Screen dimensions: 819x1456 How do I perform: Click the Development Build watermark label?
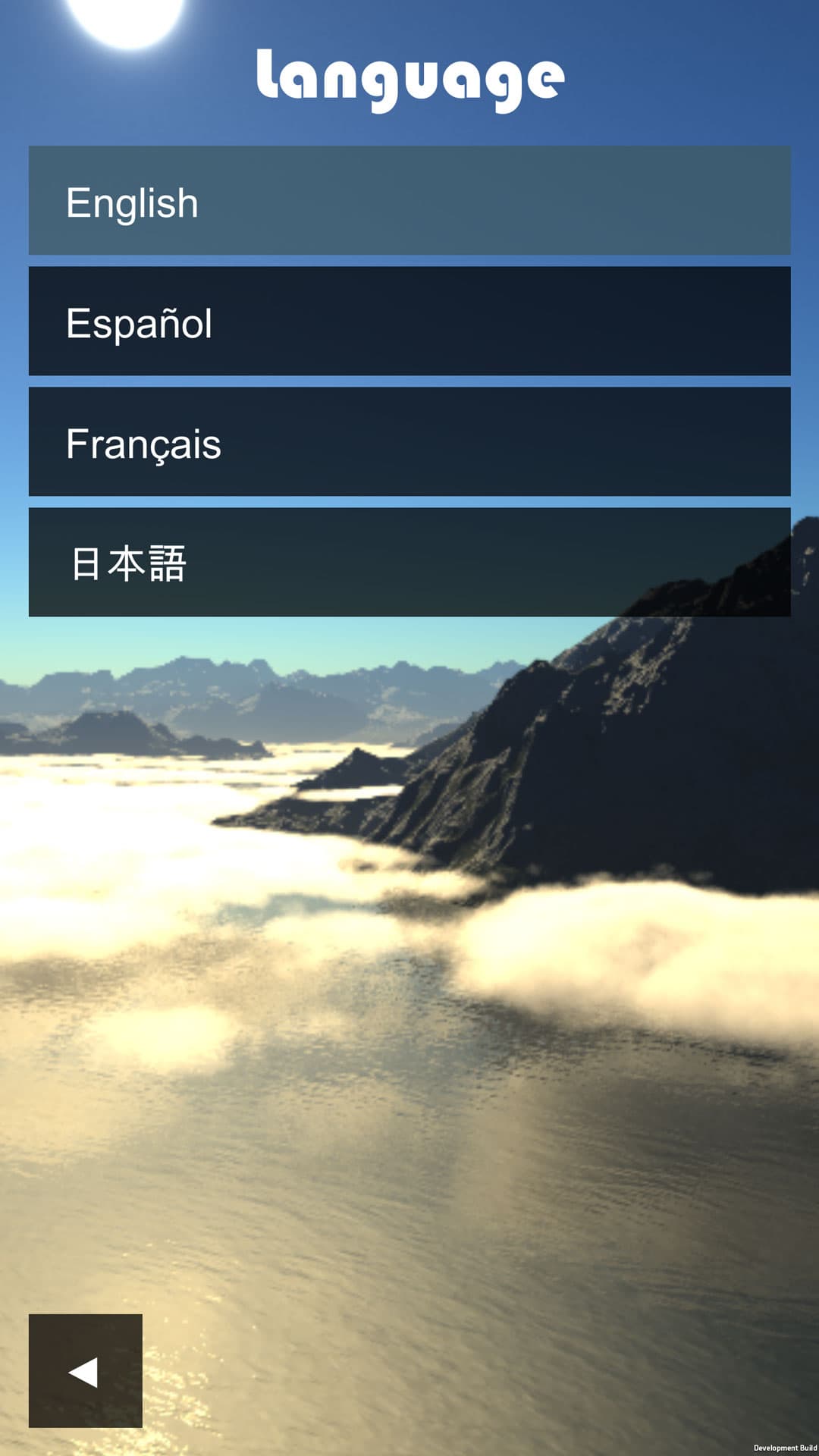(783, 1445)
